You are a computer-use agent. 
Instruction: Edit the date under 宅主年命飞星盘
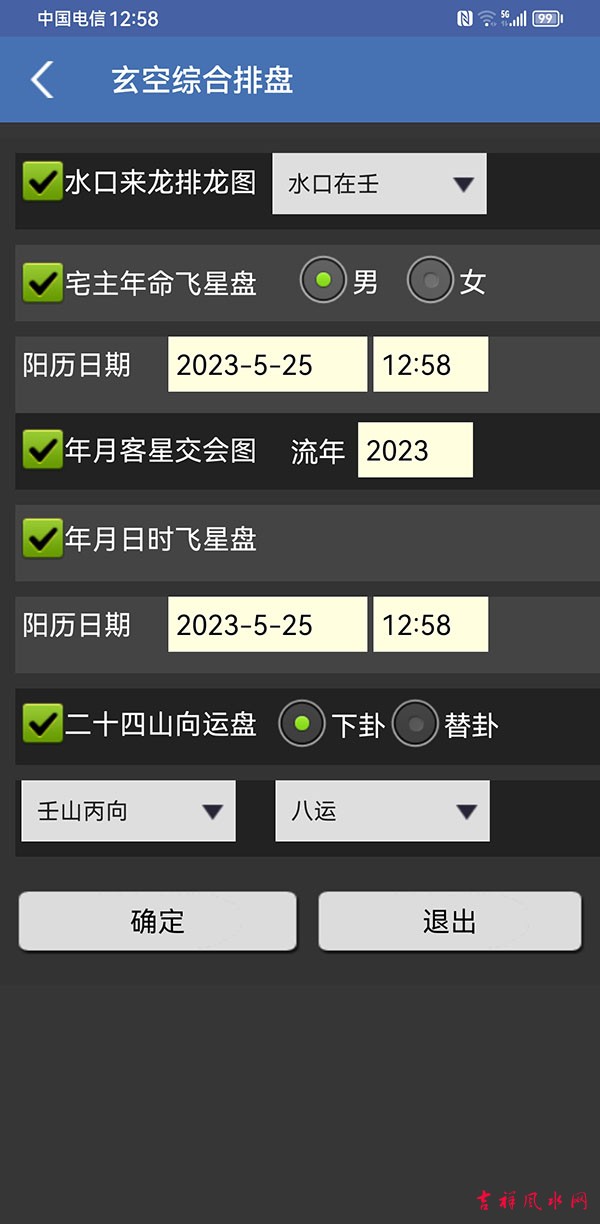point(267,365)
